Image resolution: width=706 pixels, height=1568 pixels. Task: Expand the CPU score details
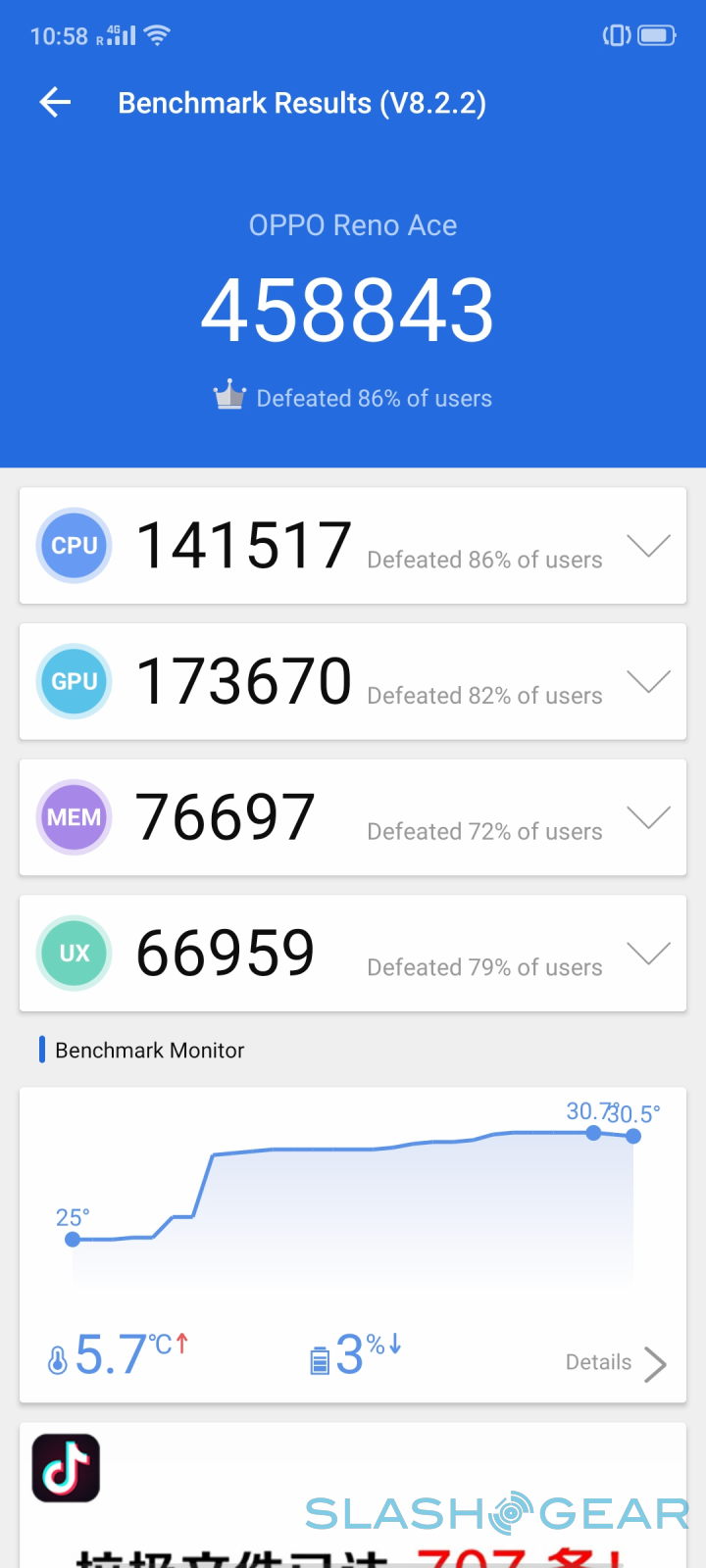[x=648, y=546]
